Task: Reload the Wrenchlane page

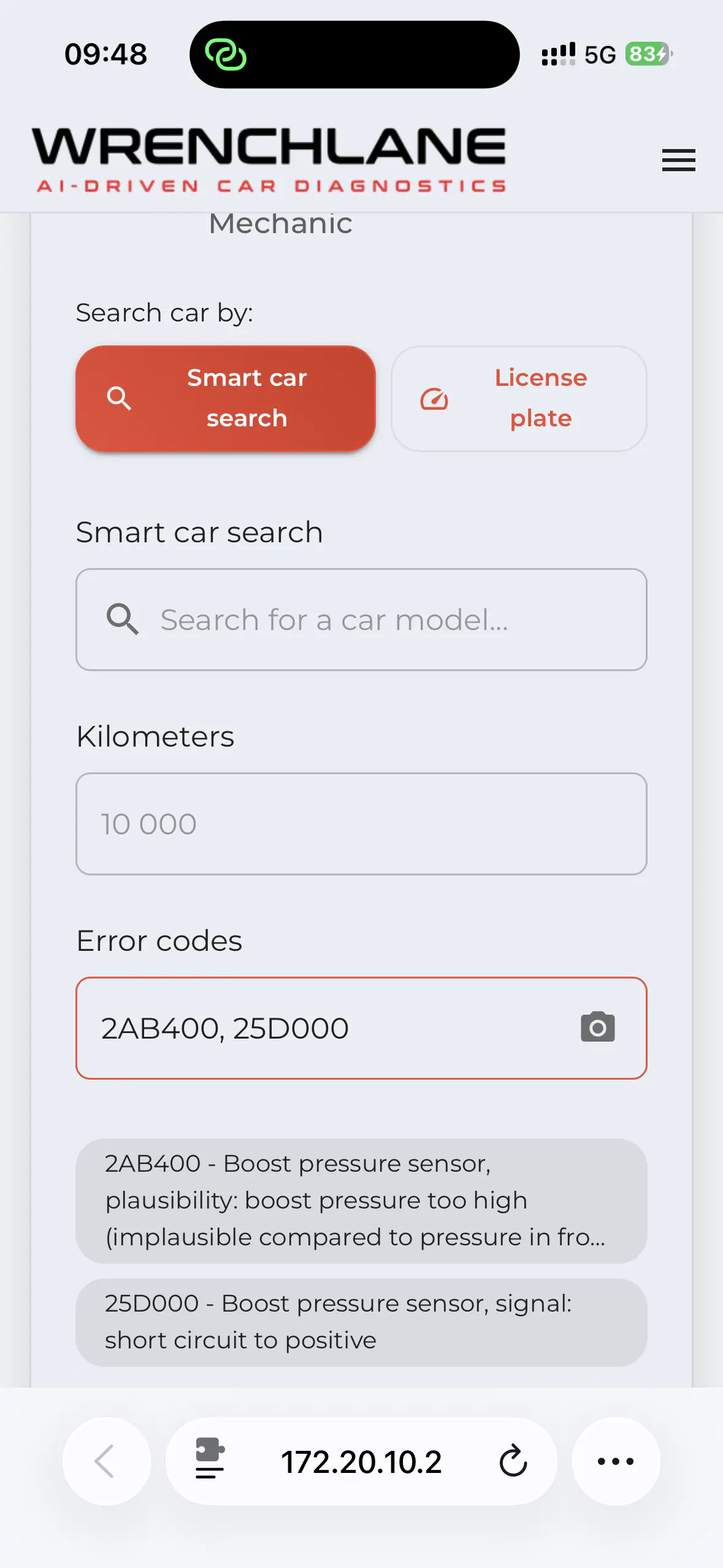Action: [513, 1461]
